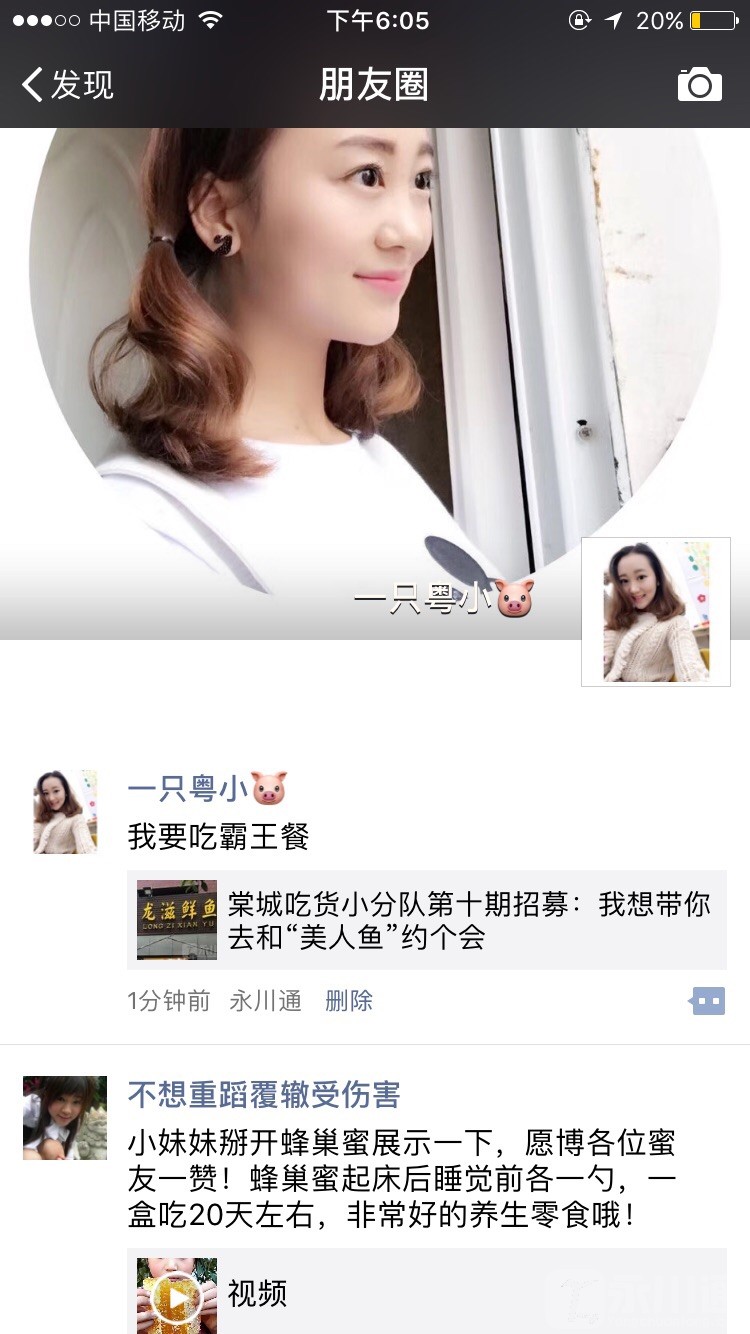
Task: Open the 永川通 source link
Action: [x=265, y=1001]
